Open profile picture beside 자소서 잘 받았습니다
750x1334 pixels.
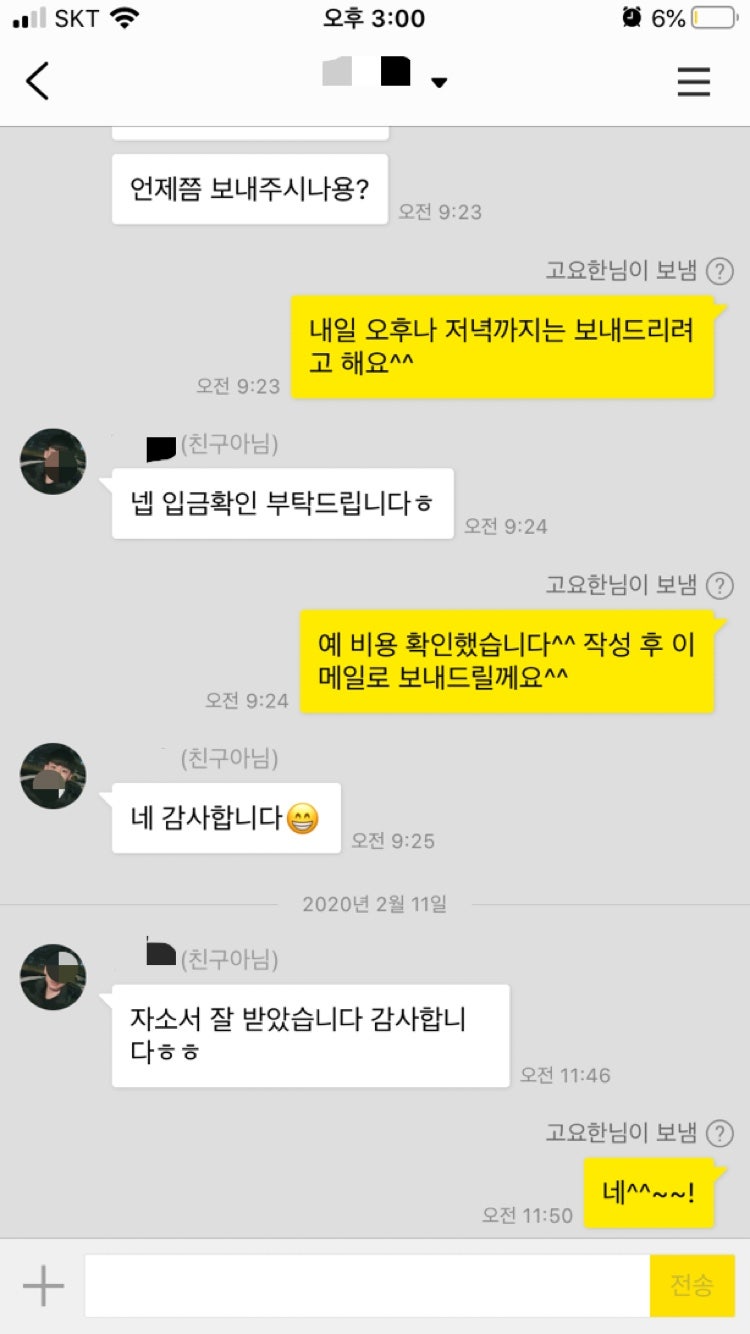[x=53, y=976]
